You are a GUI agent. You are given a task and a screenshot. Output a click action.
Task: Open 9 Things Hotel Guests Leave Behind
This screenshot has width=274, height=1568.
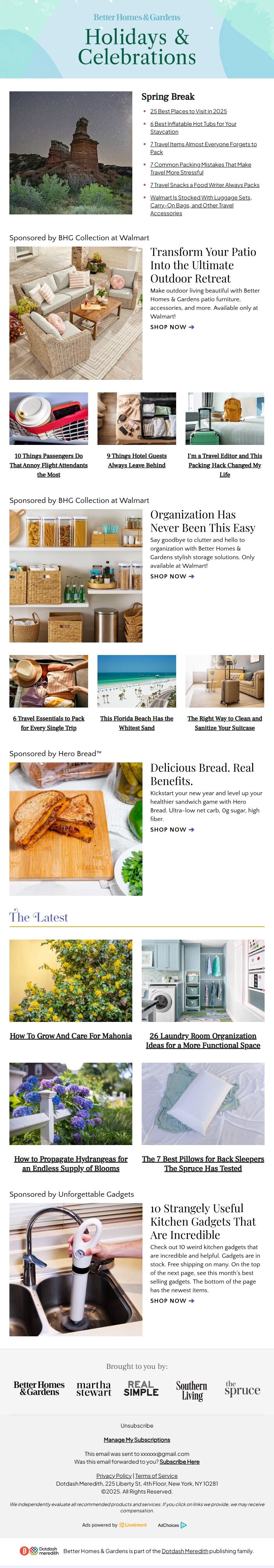pos(137,460)
